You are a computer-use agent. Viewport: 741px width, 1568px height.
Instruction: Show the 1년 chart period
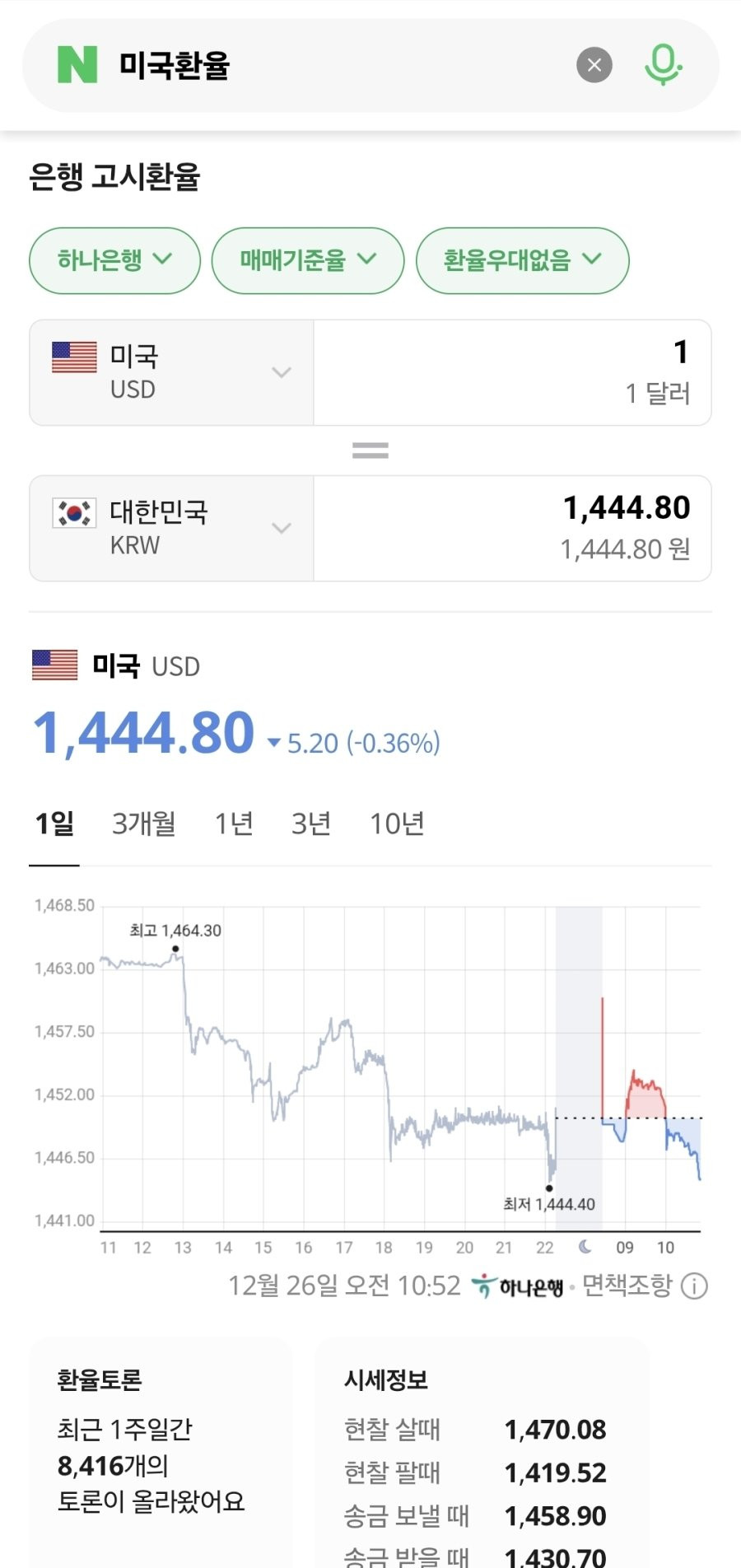(234, 824)
